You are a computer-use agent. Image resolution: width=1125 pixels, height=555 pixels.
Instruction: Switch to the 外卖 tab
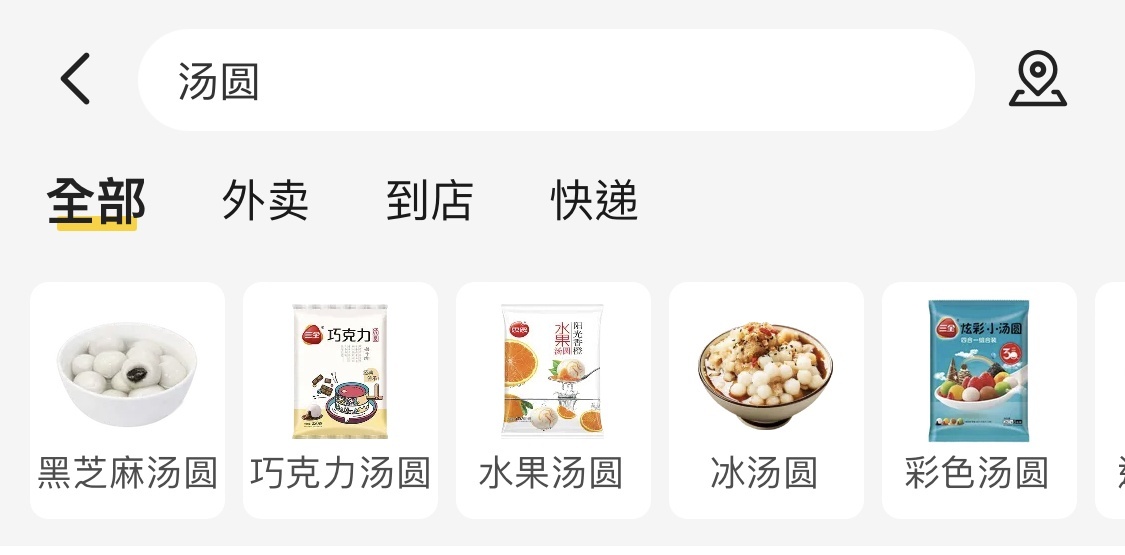coord(265,201)
